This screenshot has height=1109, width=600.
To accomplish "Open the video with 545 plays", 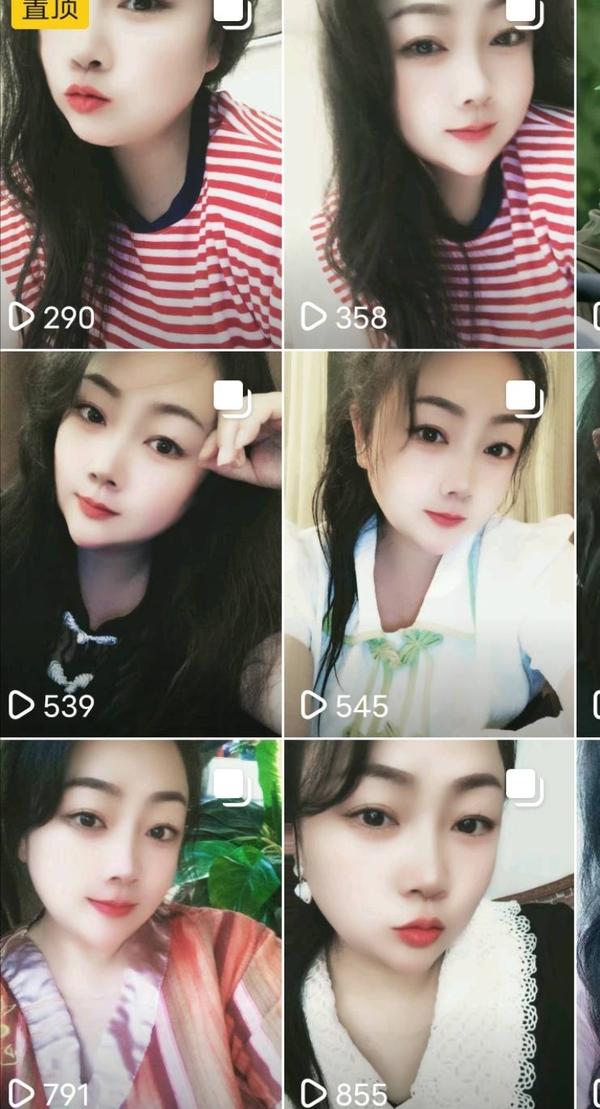I will coord(430,545).
